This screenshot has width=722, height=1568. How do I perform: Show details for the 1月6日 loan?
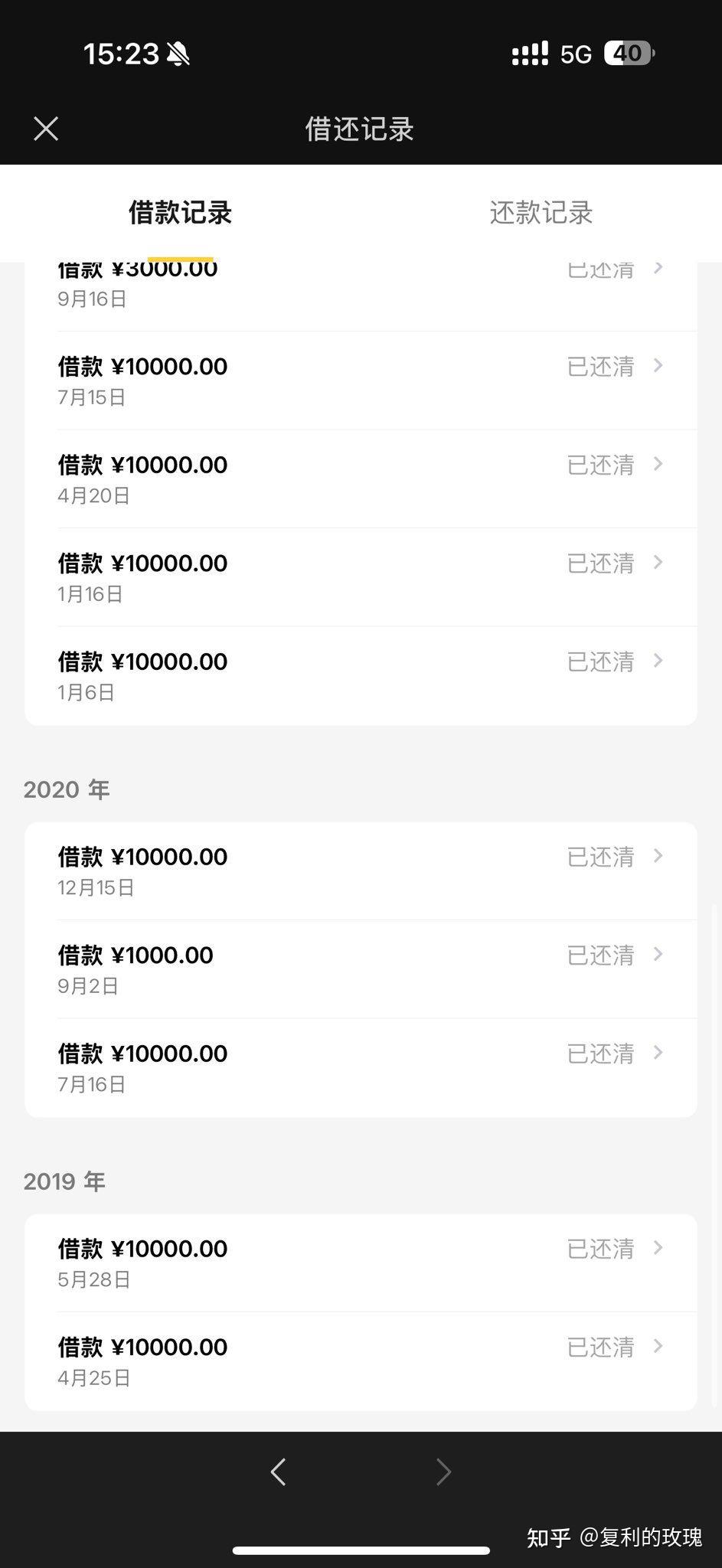click(360, 675)
